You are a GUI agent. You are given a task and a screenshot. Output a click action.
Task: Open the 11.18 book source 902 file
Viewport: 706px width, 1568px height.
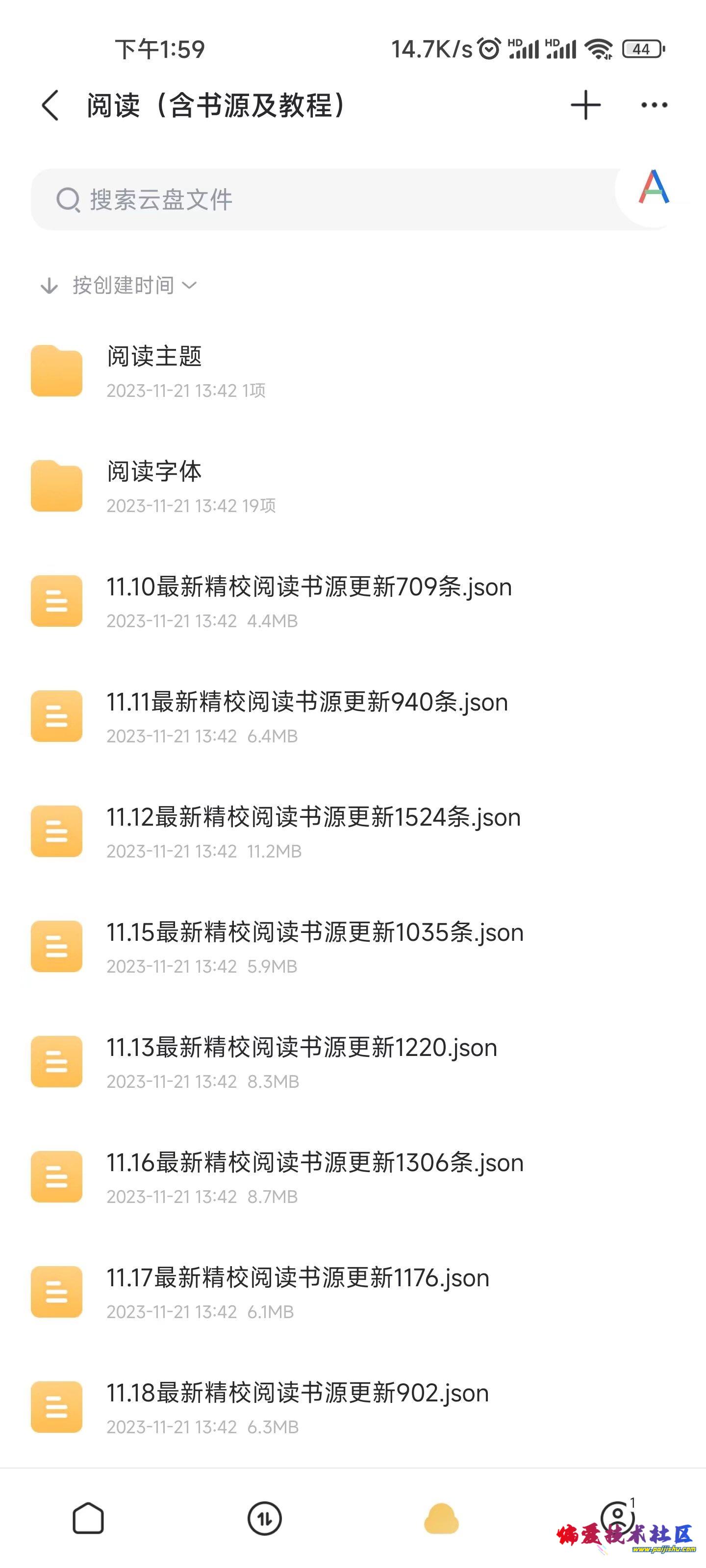[353, 1406]
